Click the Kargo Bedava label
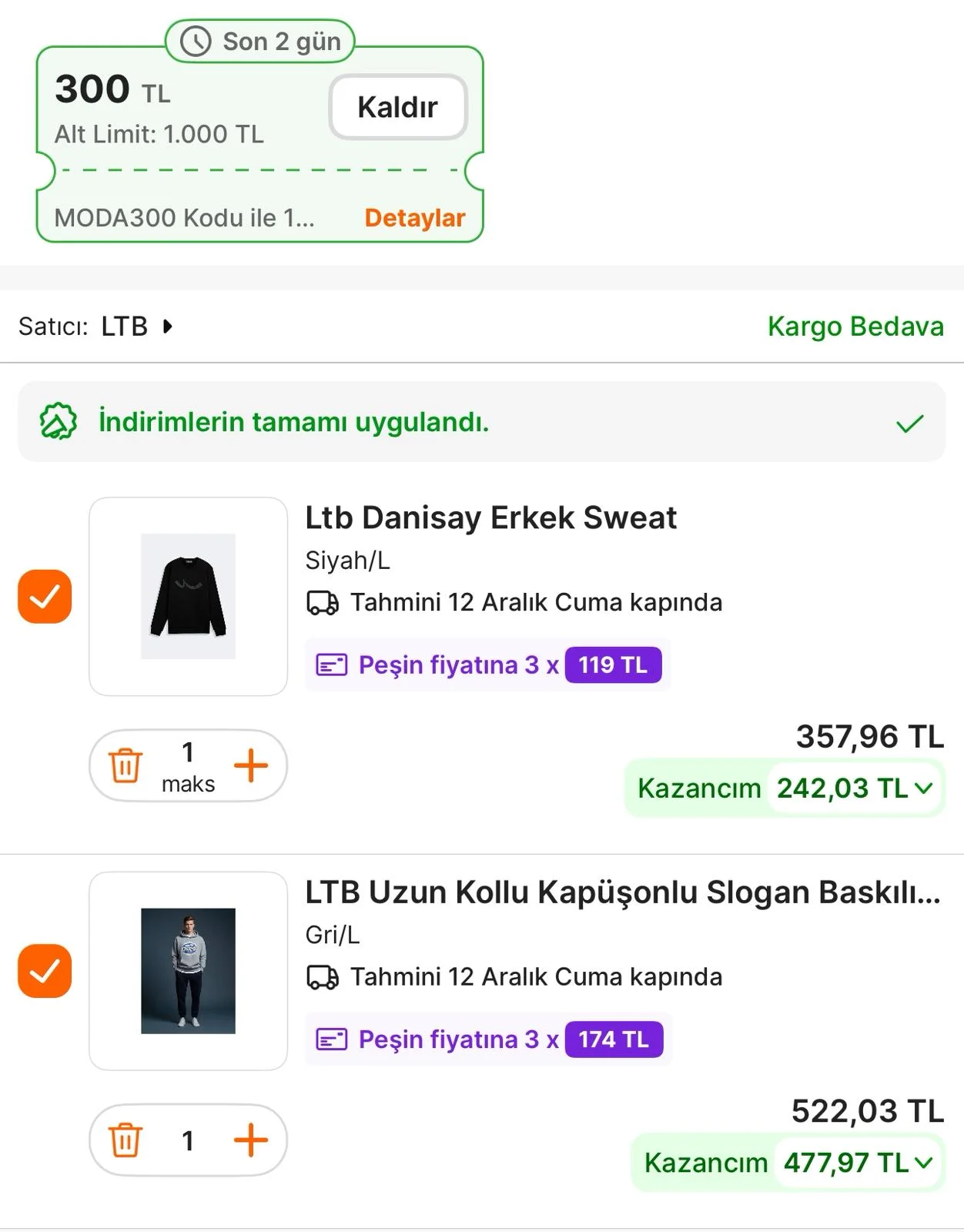This screenshot has width=964, height=1232. (x=855, y=326)
